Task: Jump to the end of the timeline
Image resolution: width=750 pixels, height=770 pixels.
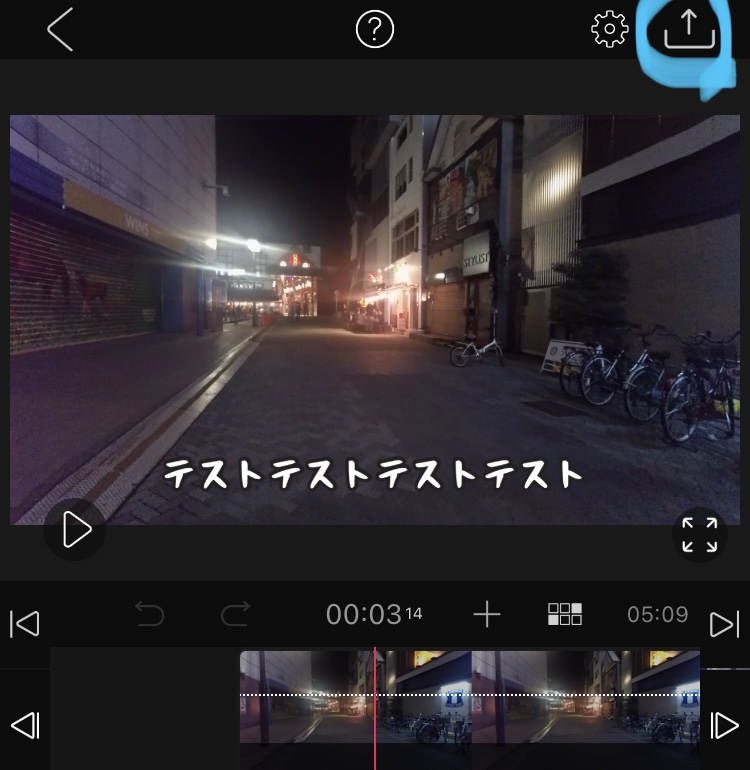Action: tap(724, 624)
